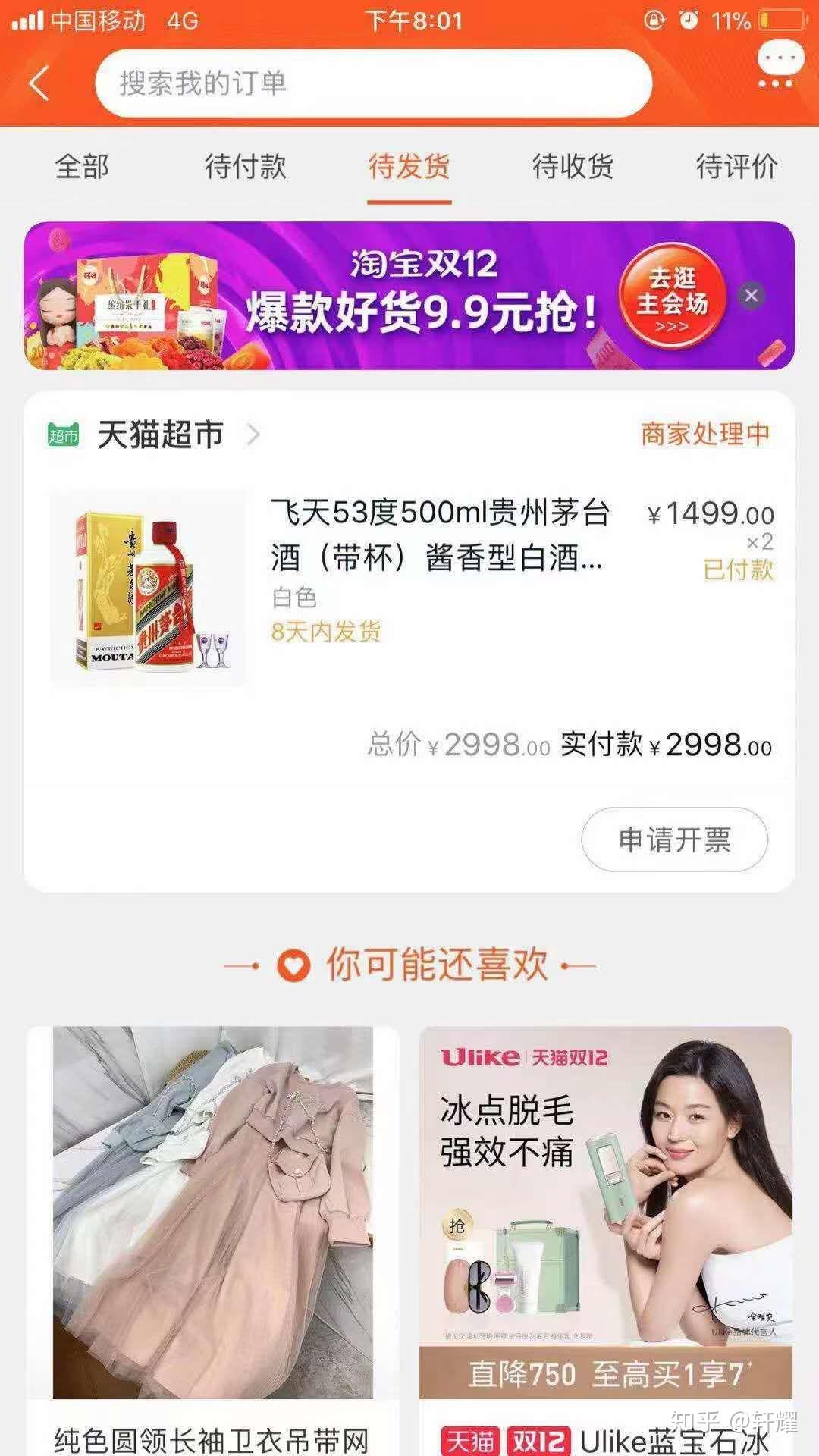Open the 纯色圆领长袖卫衣 dress product card
The image size is (819, 1456).
coord(213,1228)
